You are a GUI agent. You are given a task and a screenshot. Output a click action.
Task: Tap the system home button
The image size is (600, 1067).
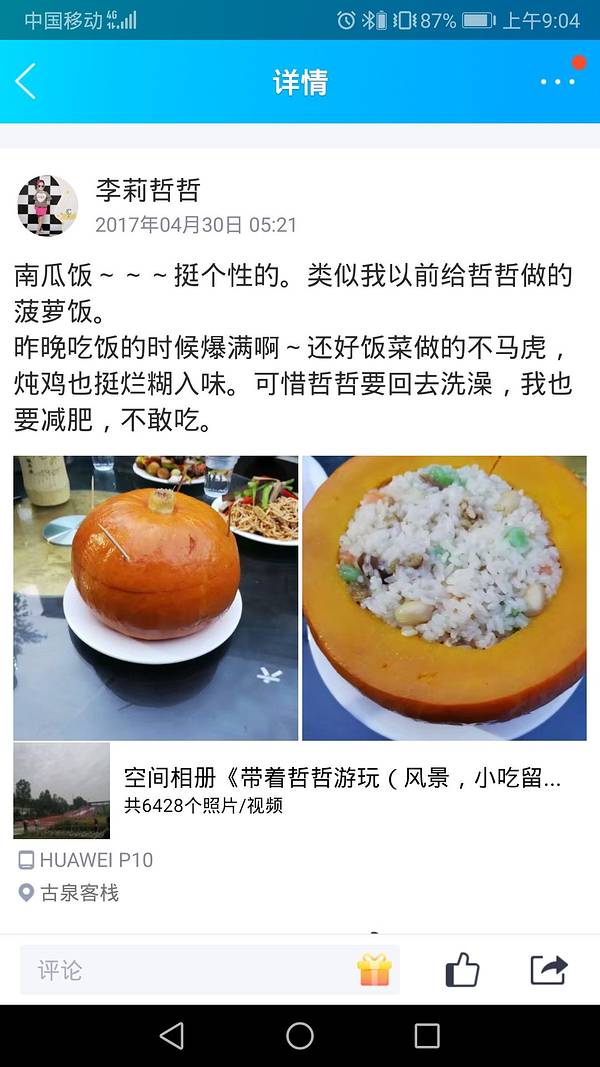(300, 1036)
